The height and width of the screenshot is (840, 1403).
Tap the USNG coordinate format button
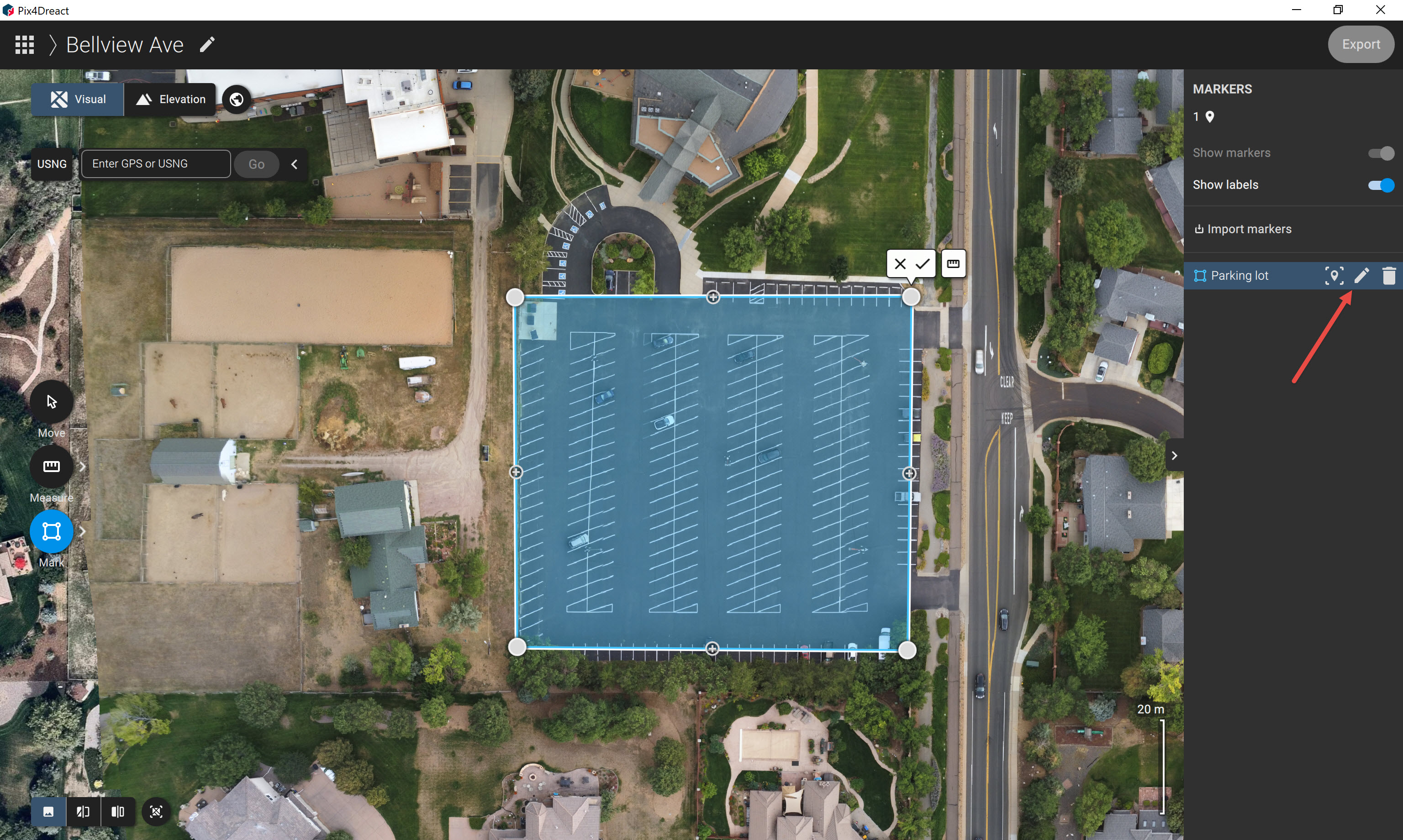point(52,164)
